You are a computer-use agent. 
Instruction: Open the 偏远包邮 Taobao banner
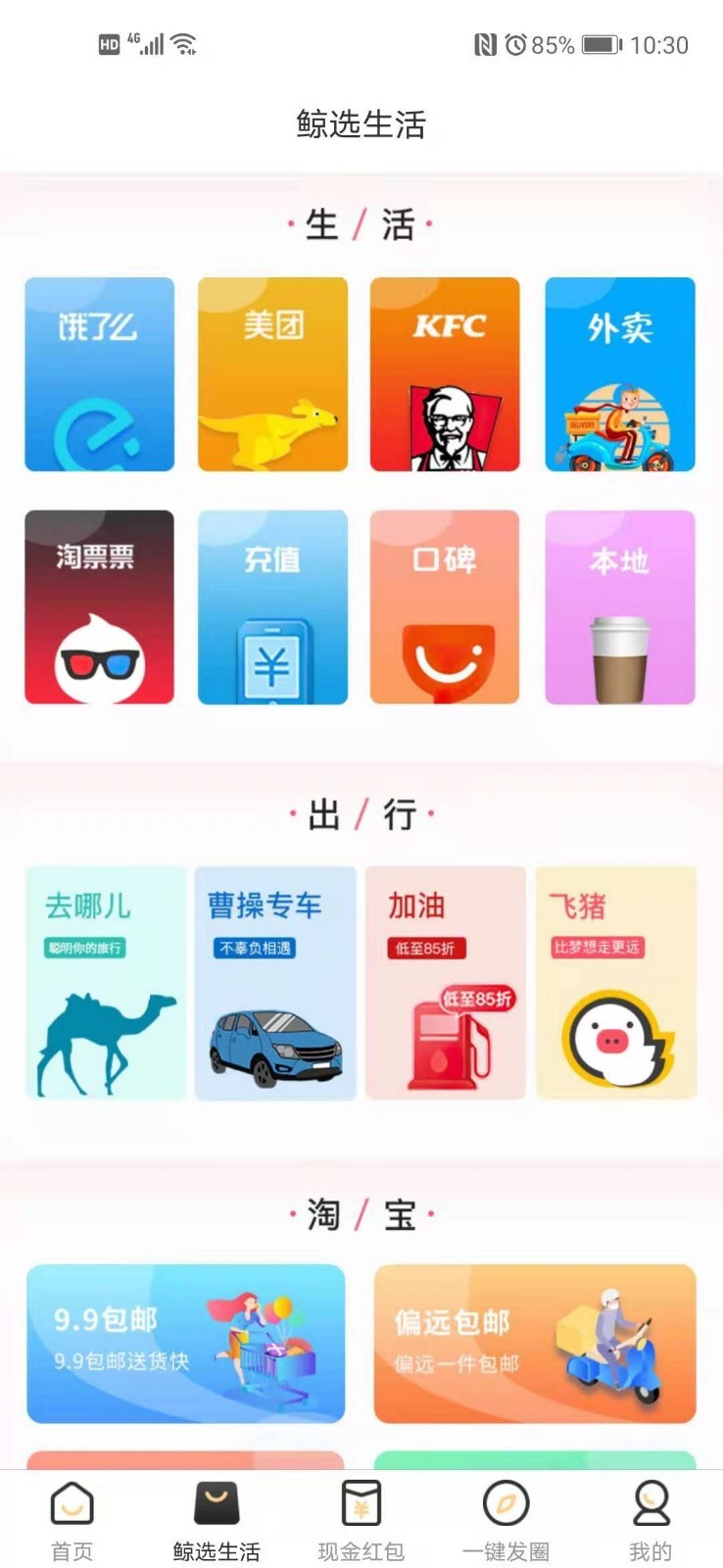535,1343
